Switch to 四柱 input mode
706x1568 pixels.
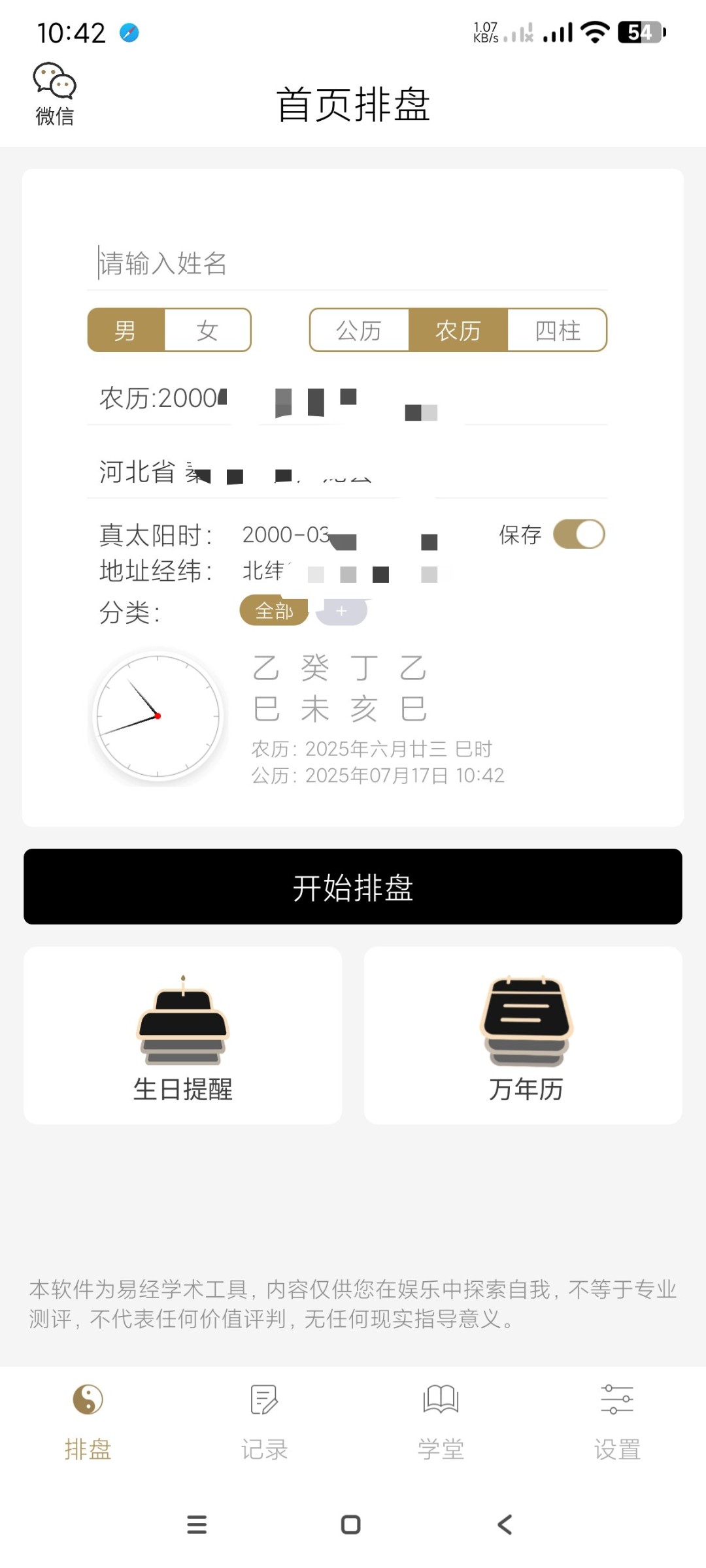click(558, 330)
